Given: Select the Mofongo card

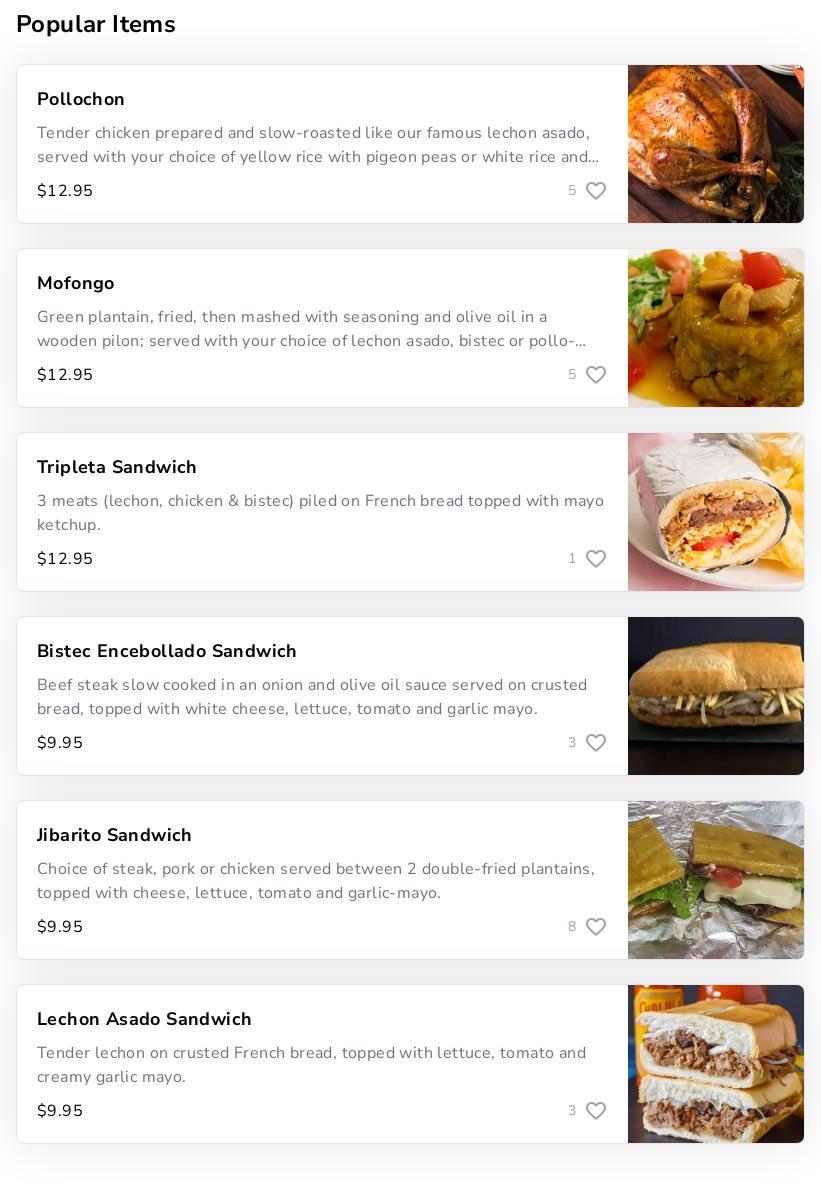Looking at the screenshot, I should (76, 283).
